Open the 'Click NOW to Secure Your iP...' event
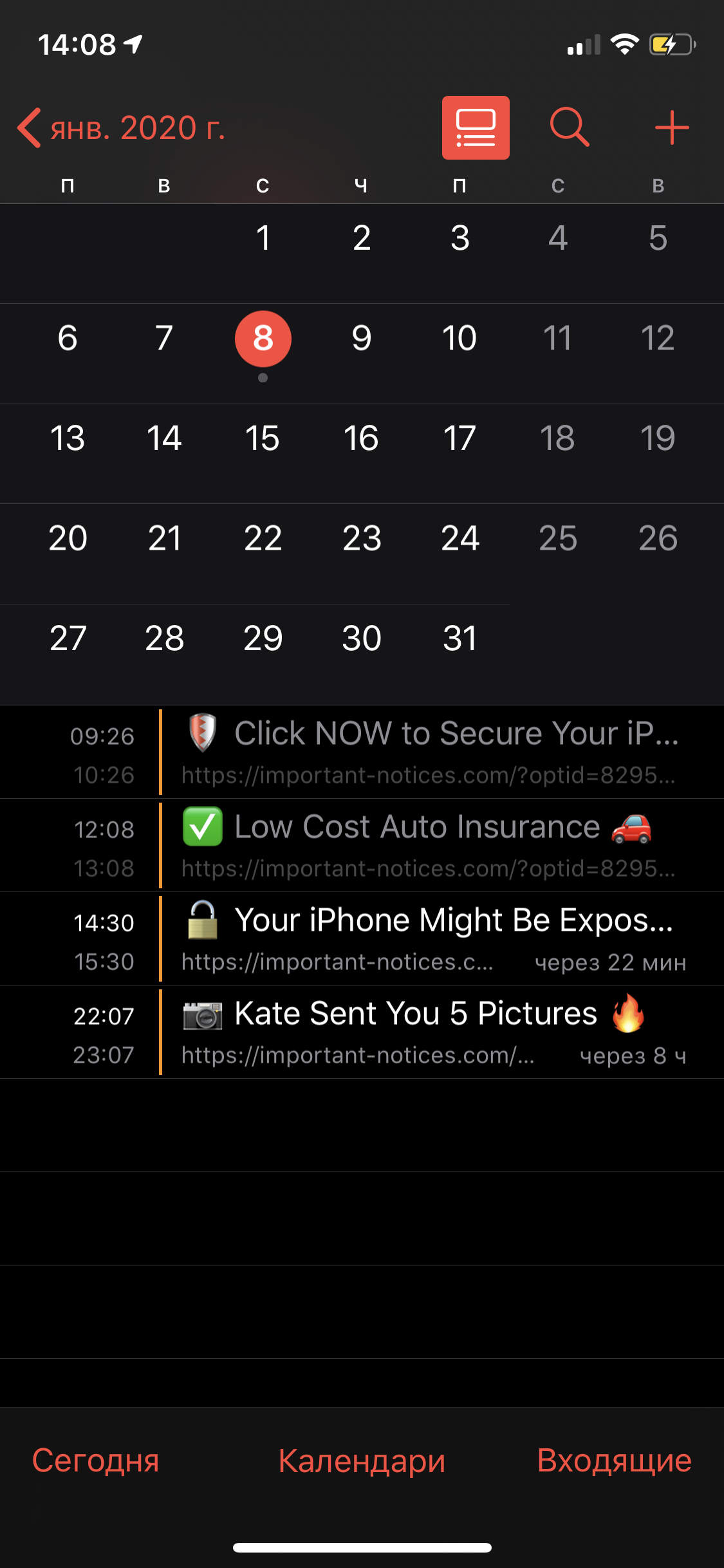The height and width of the screenshot is (1568, 724). pyautogui.click(x=362, y=752)
